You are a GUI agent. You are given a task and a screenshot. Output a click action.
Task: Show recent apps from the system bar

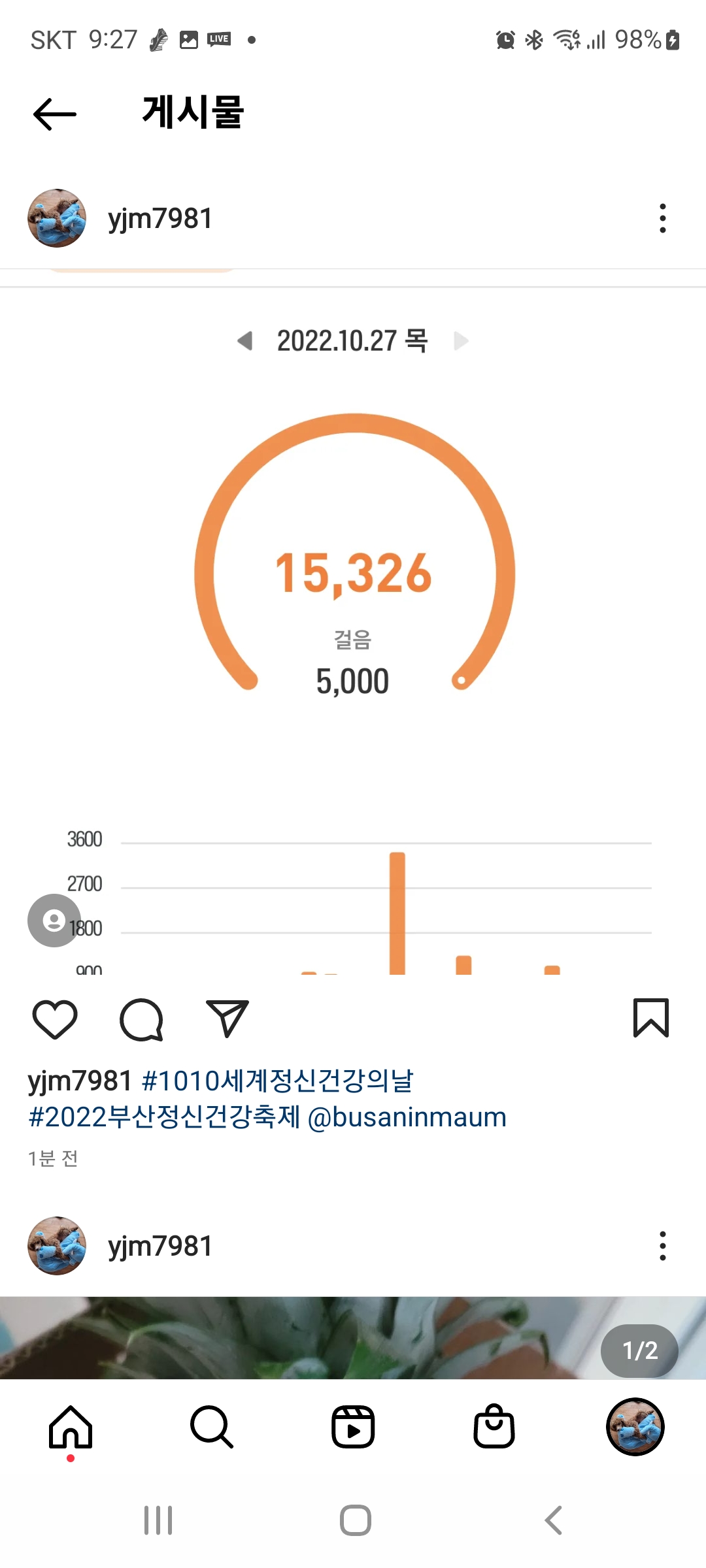pyautogui.click(x=158, y=1520)
